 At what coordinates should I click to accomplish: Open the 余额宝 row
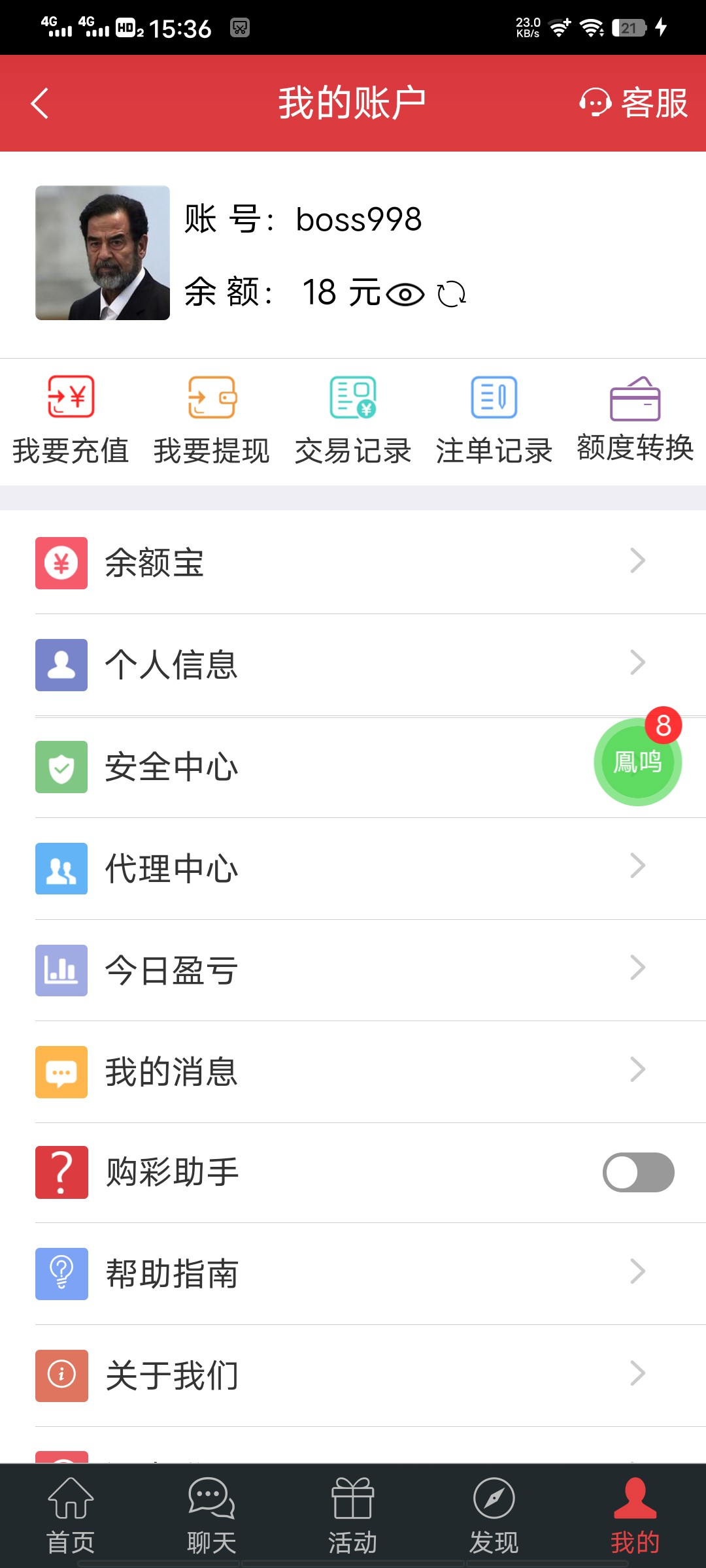[340, 563]
